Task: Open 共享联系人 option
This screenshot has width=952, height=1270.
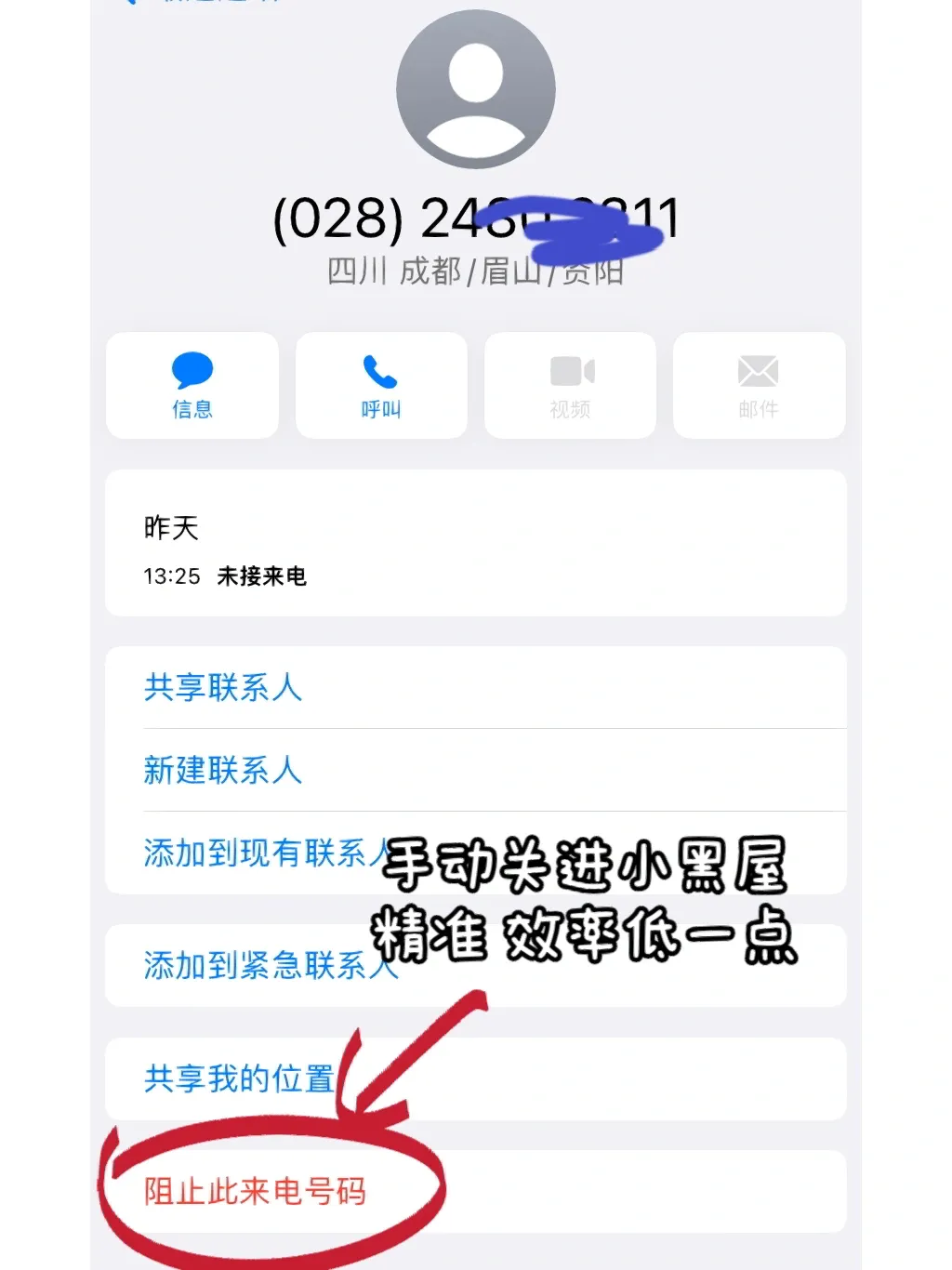Action: [223, 688]
